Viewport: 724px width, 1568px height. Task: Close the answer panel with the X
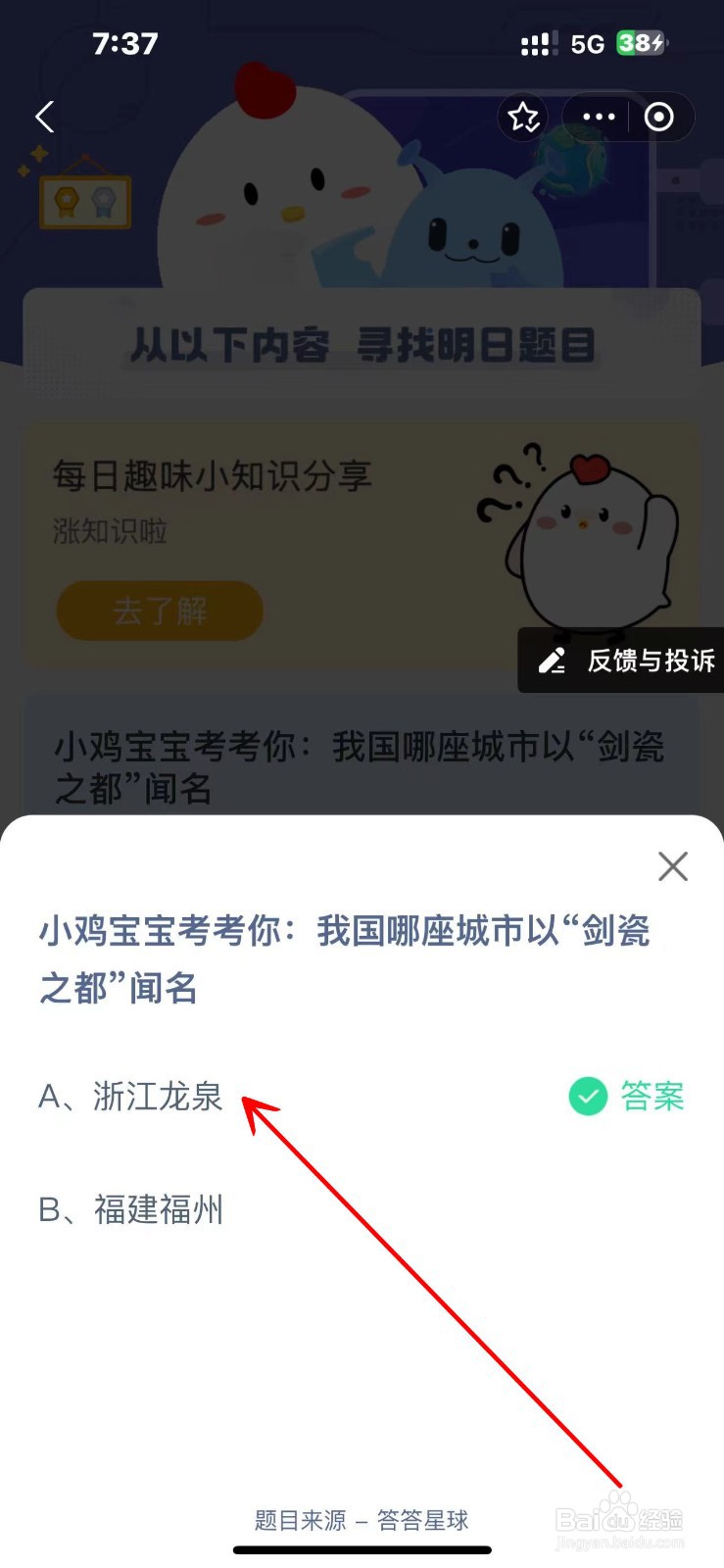(673, 866)
